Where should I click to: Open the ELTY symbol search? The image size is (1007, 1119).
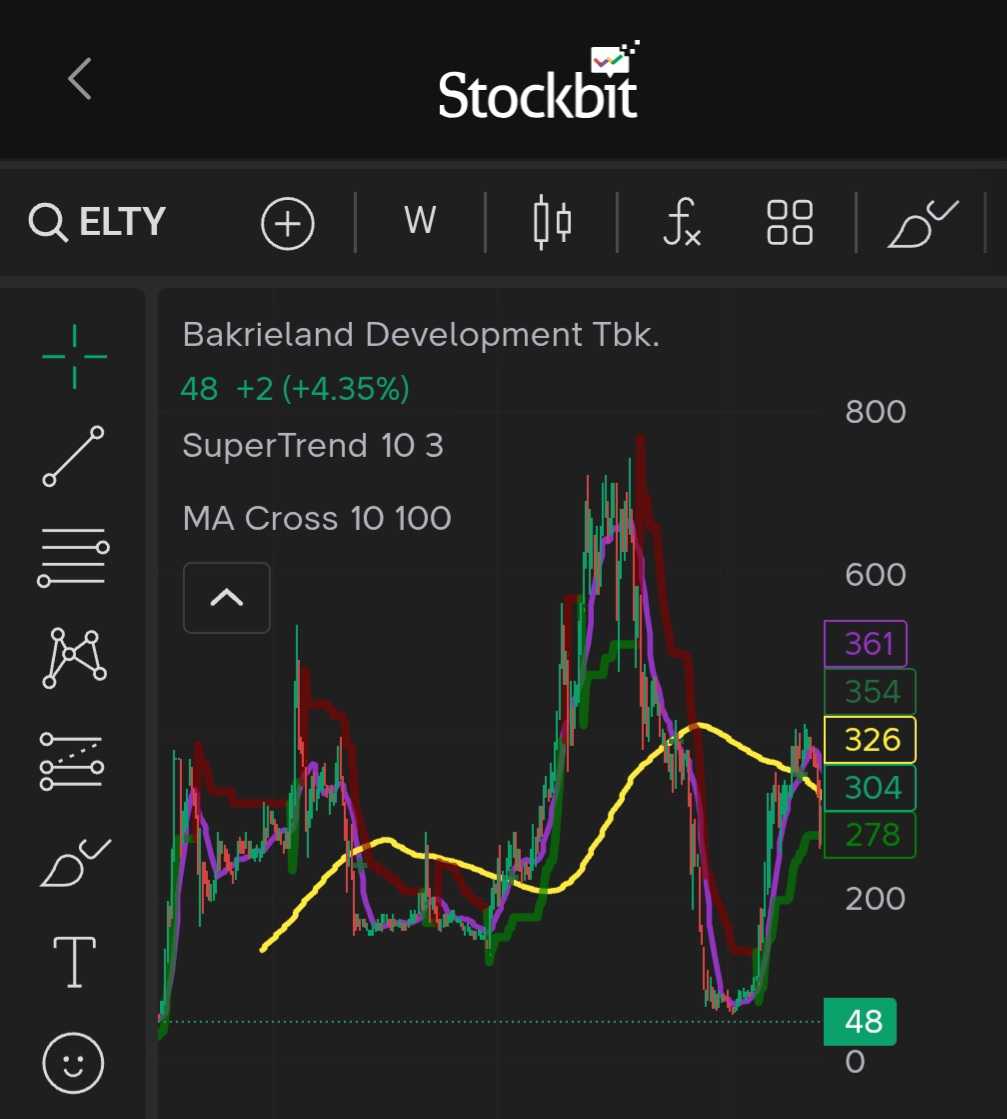click(99, 221)
